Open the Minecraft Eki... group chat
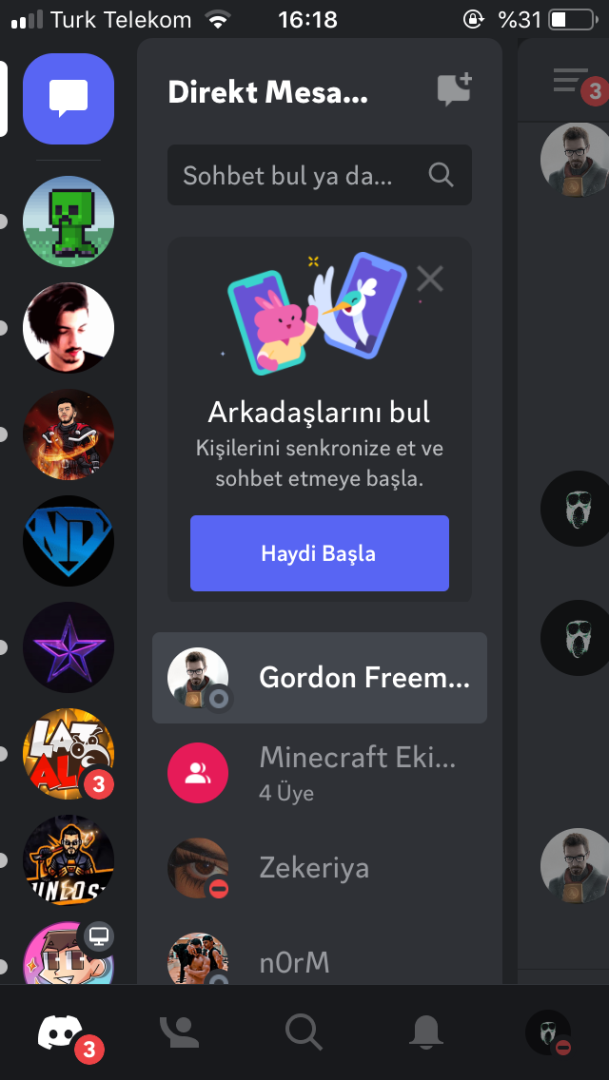Screen dimensions: 609x1080 coord(319,772)
